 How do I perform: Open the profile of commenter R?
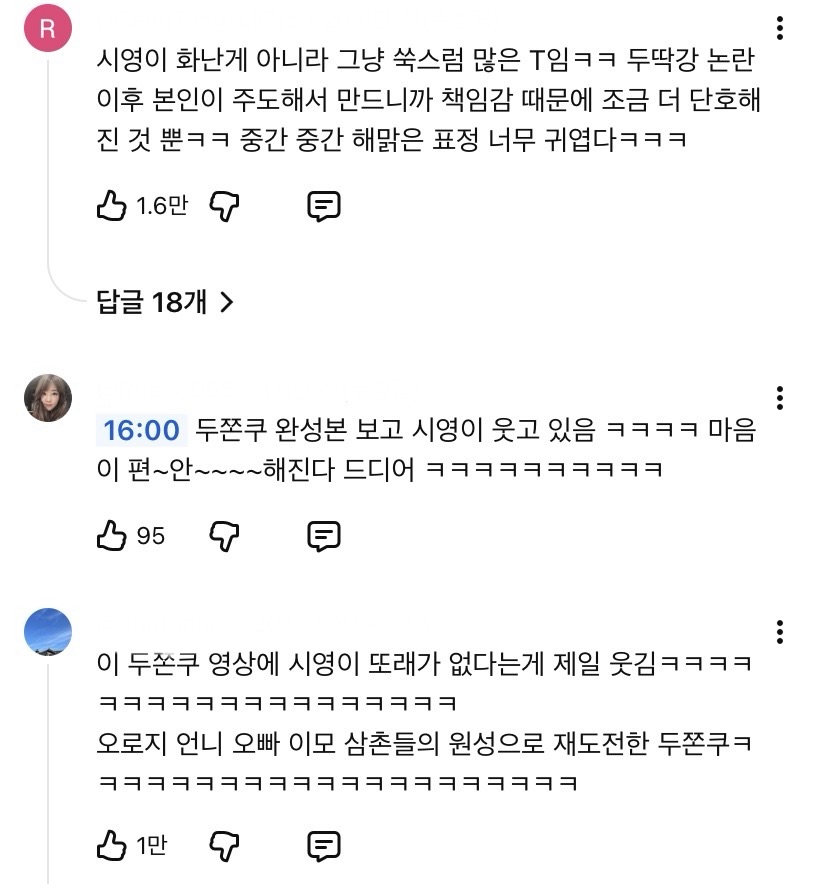(48, 31)
